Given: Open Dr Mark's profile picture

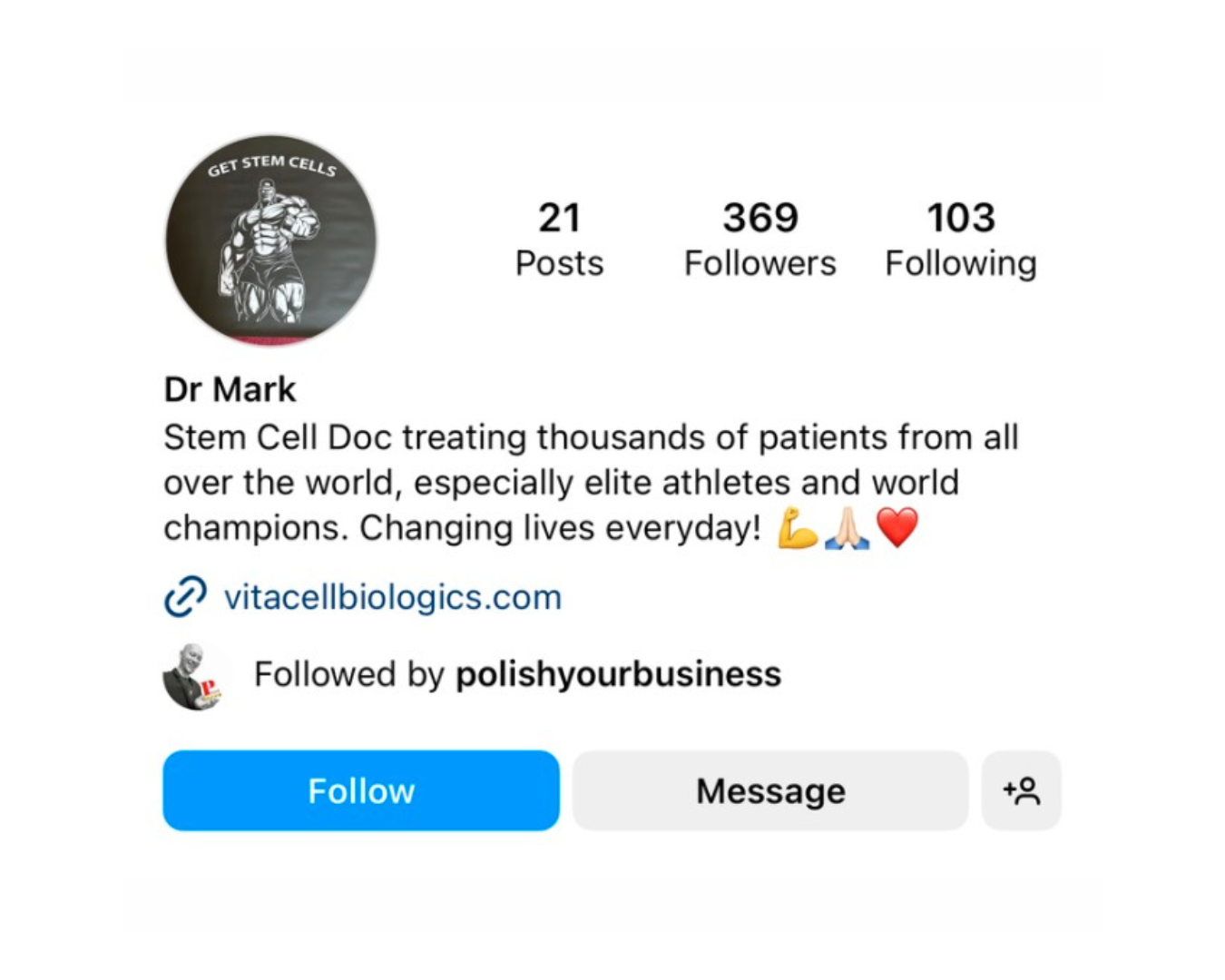Looking at the screenshot, I should (270, 240).
